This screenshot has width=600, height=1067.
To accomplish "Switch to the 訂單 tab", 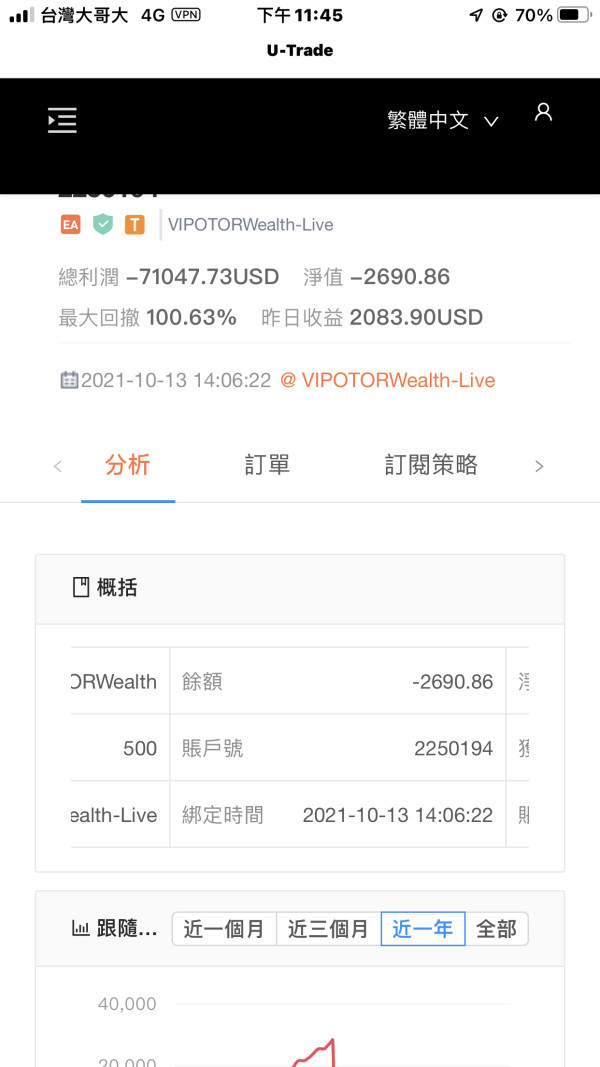I will (267, 465).
